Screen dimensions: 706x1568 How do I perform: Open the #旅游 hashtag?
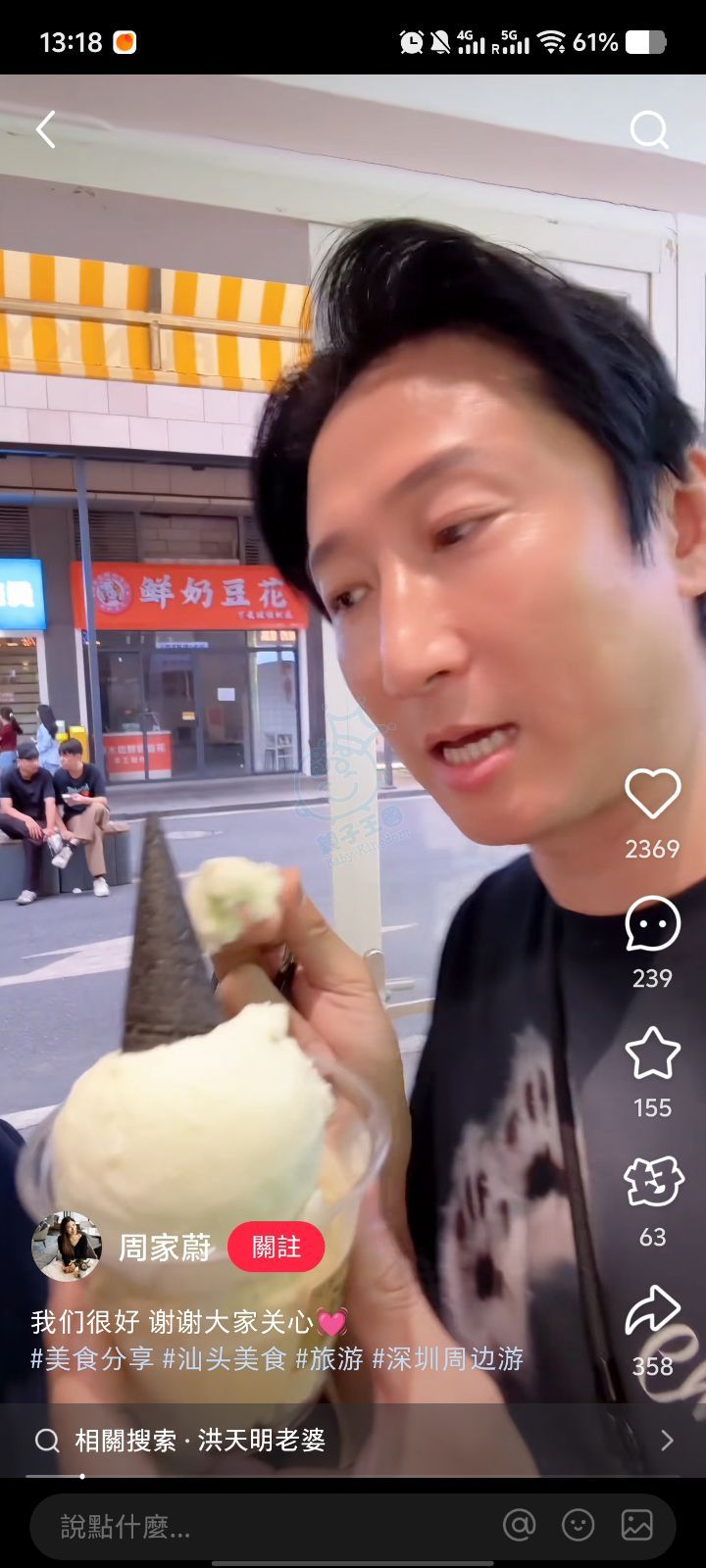329,1359
